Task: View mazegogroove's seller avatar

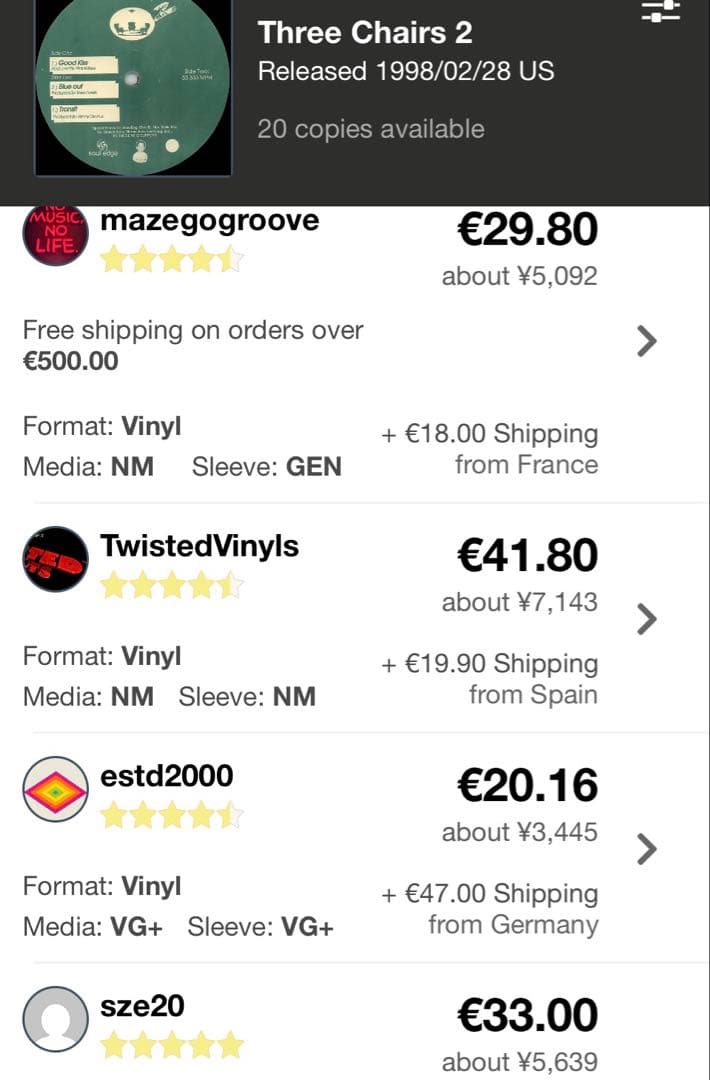Action: point(56,233)
